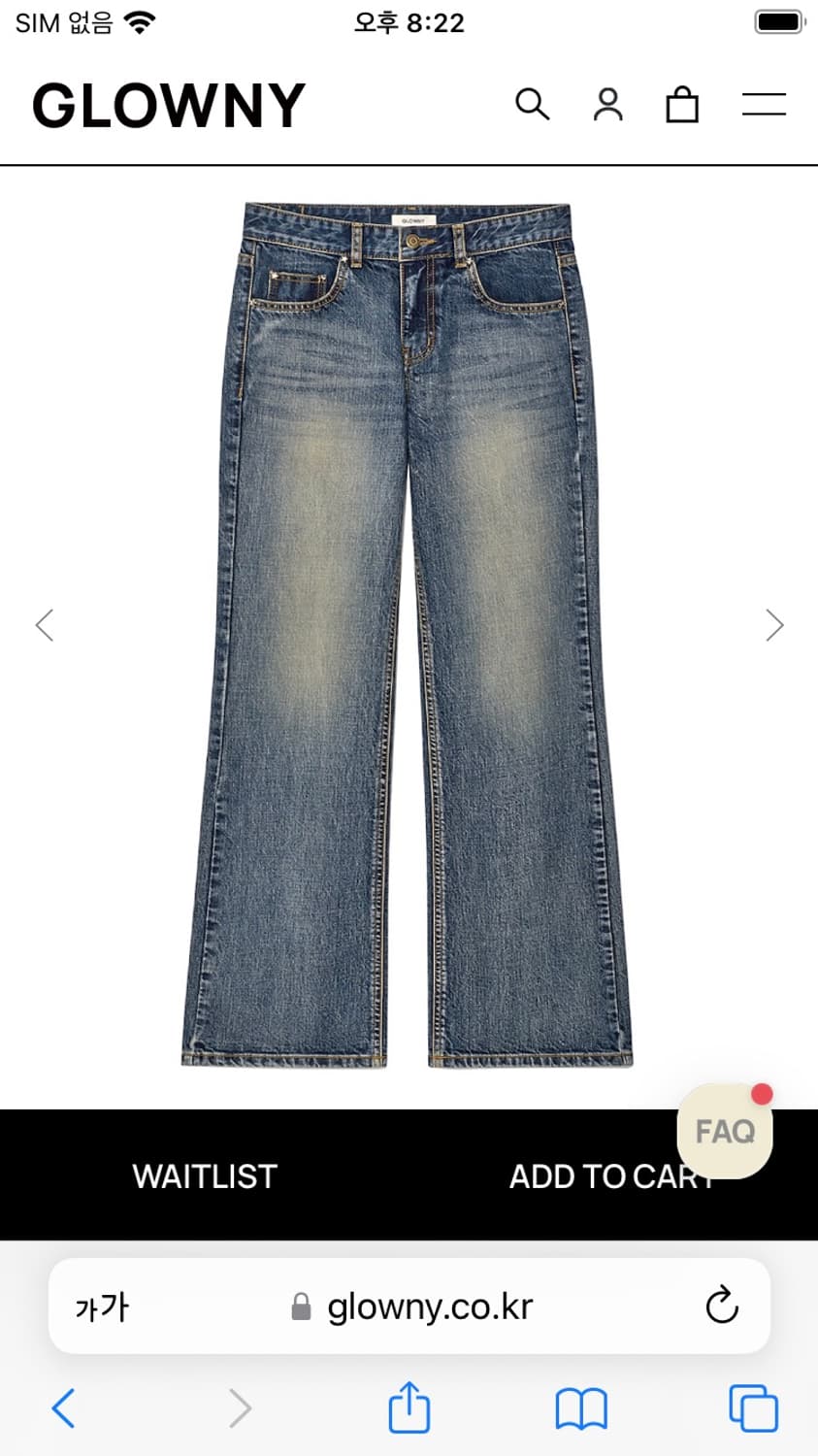The image size is (818, 1456).
Task: Show next product image with right arrow
Action: [x=774, y=624]
